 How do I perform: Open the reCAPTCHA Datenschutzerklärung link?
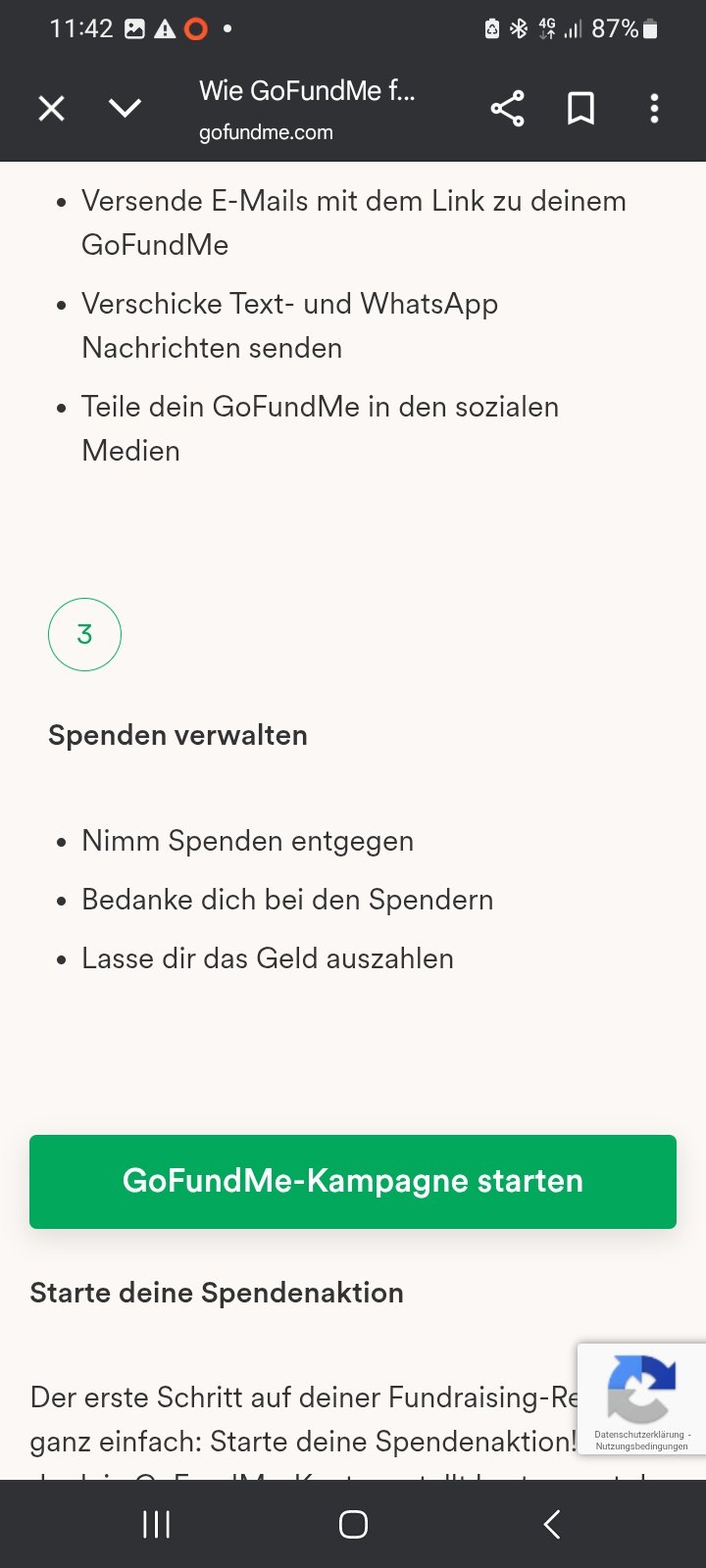pyautogui.click(x=638, y=1435)
